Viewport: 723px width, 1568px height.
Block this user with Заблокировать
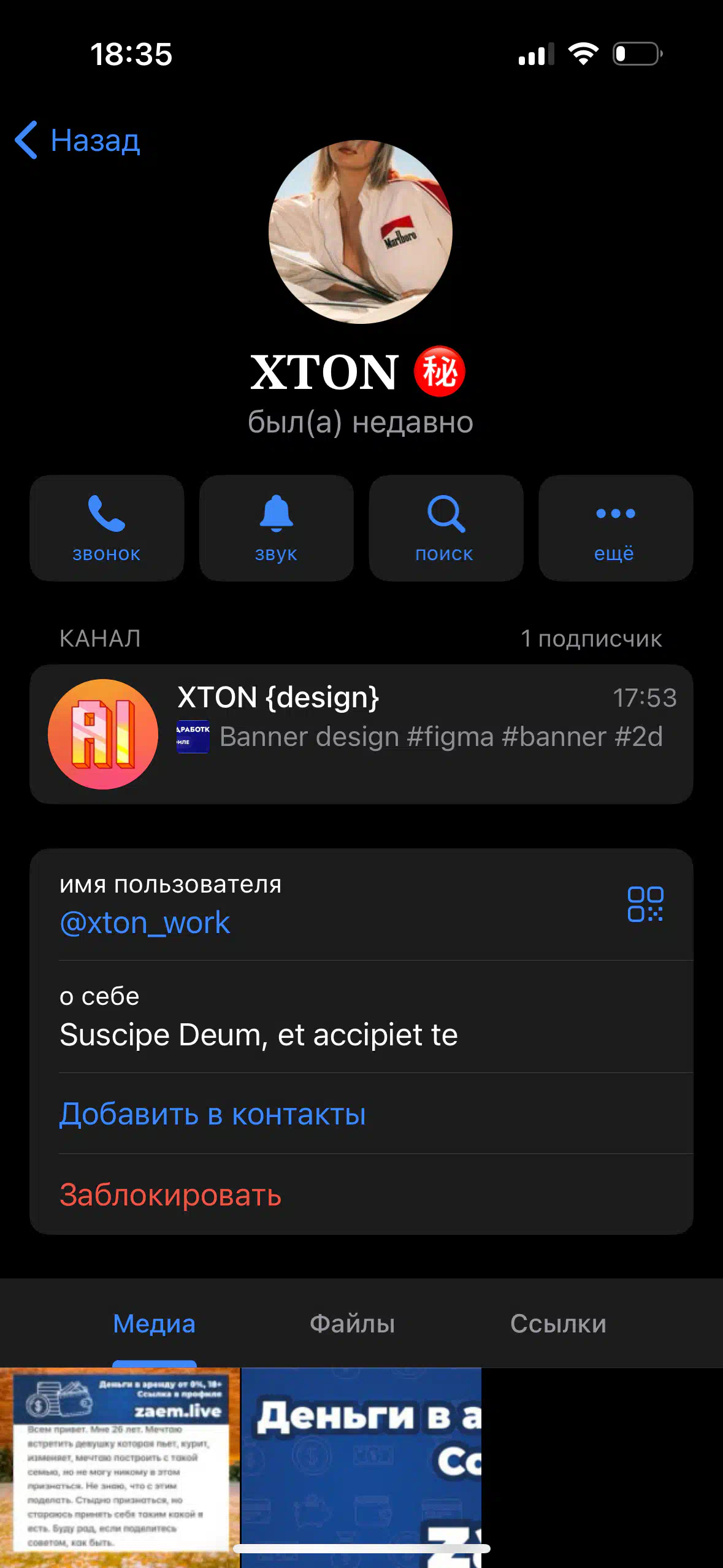[170, 1195]
